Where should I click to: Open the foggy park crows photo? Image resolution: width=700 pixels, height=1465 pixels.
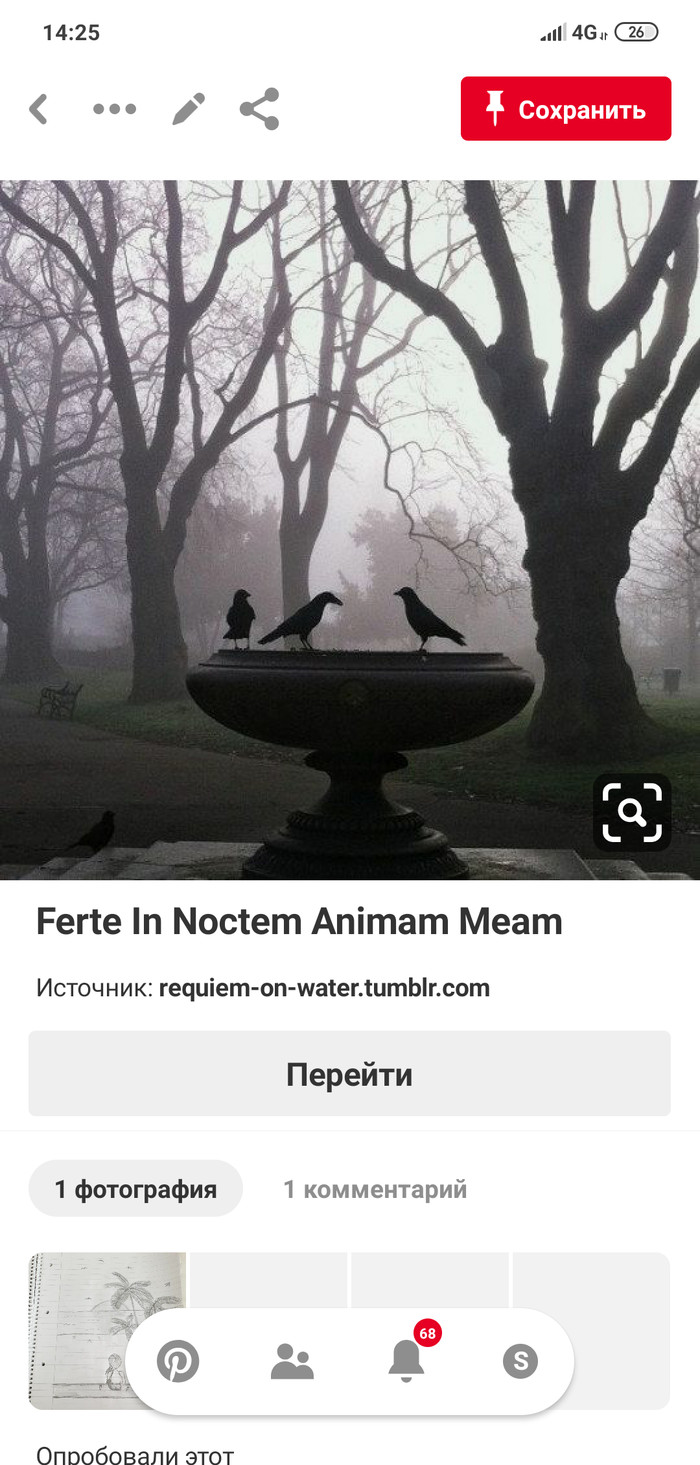pyautogui.click(x=350, y=500)
